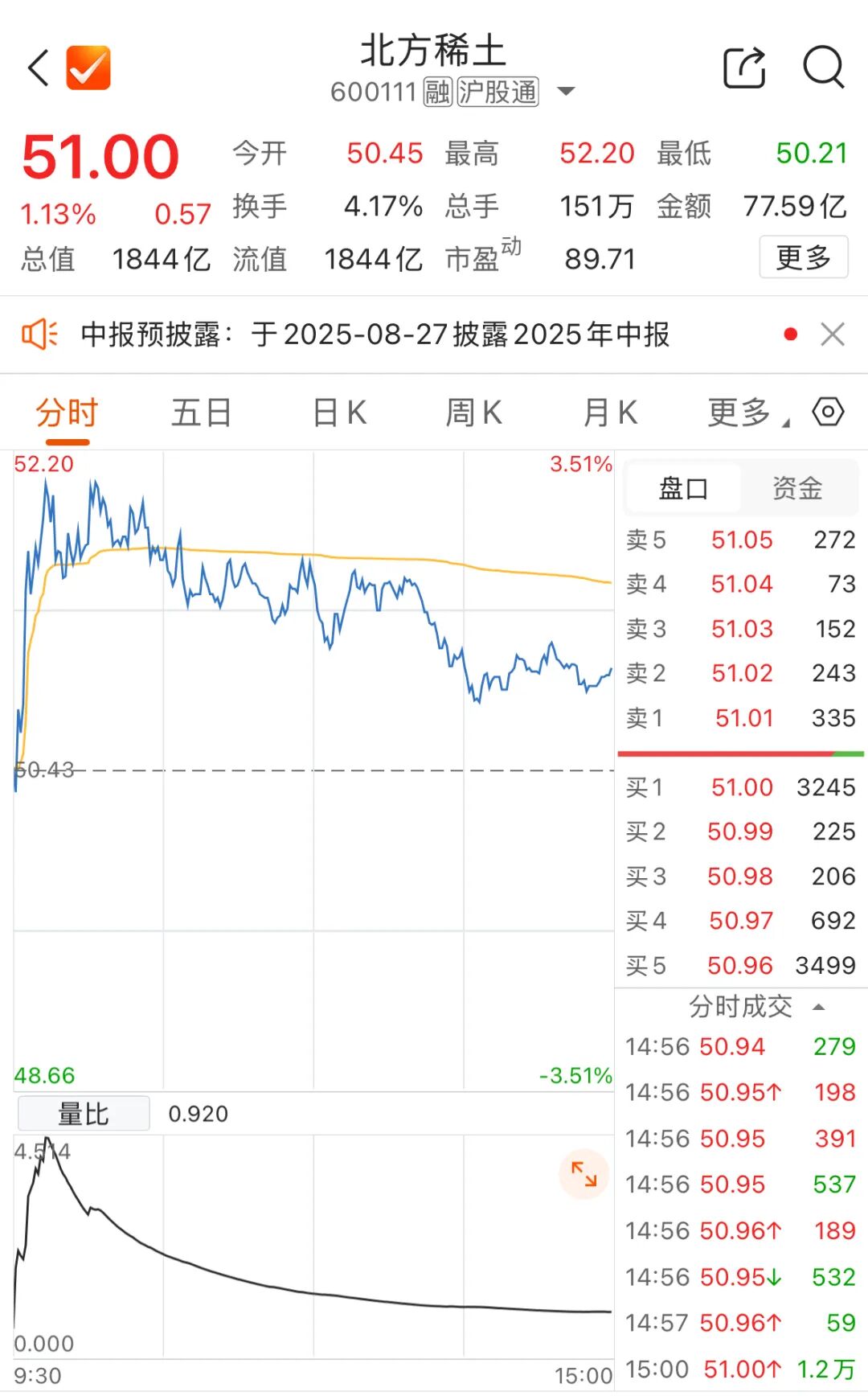View the 月K chart

610,413
